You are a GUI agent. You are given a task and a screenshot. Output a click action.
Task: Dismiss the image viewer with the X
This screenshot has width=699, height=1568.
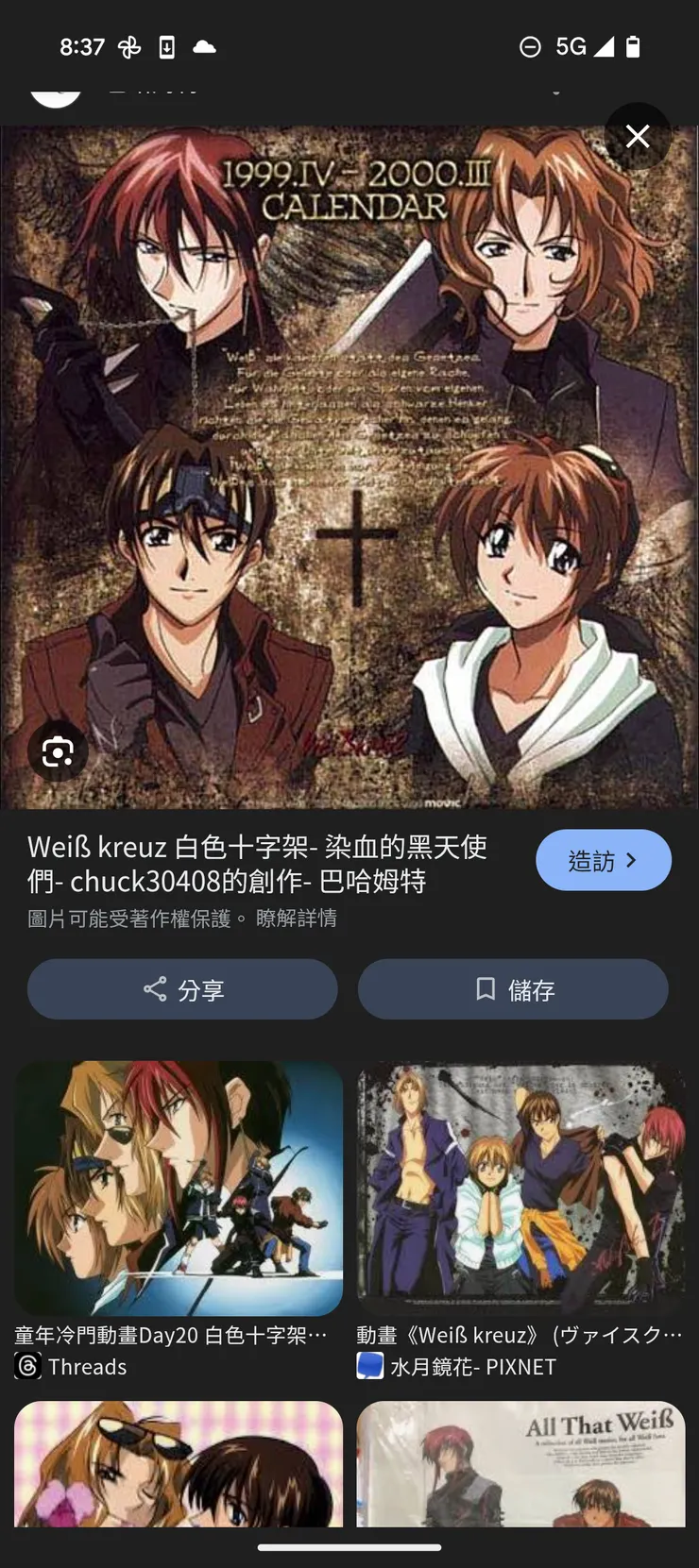coord(637,136)
